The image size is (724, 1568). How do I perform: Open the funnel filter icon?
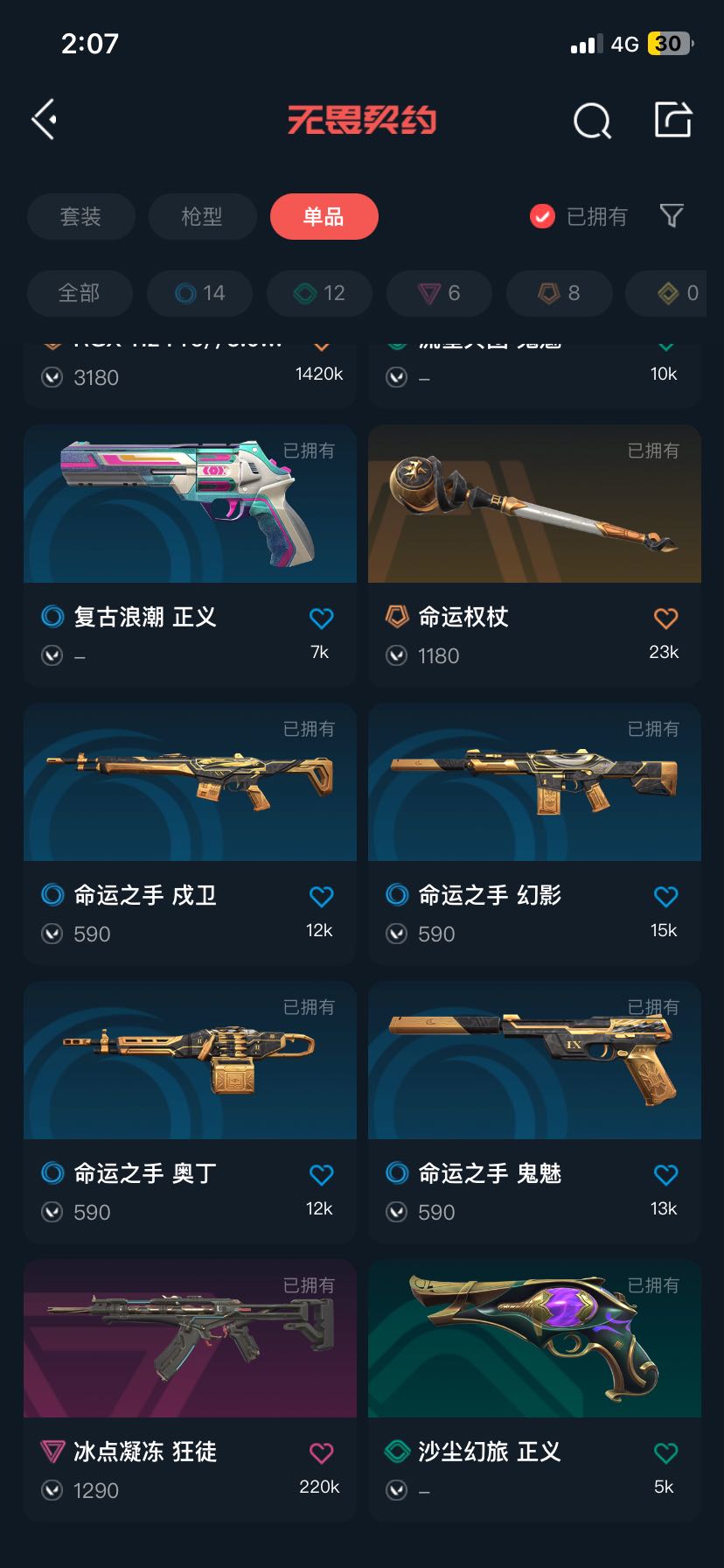click(671, 215)
